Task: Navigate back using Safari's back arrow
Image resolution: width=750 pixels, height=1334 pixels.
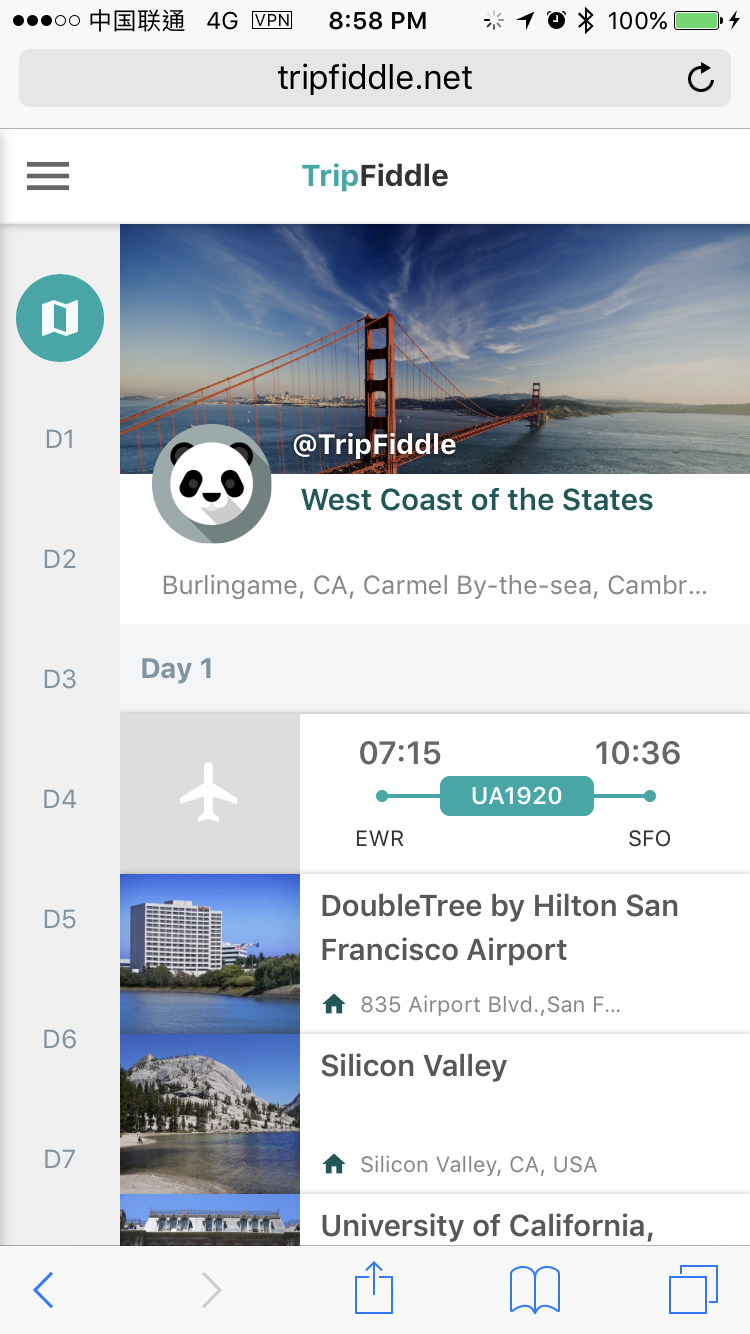Action: 42,1289
